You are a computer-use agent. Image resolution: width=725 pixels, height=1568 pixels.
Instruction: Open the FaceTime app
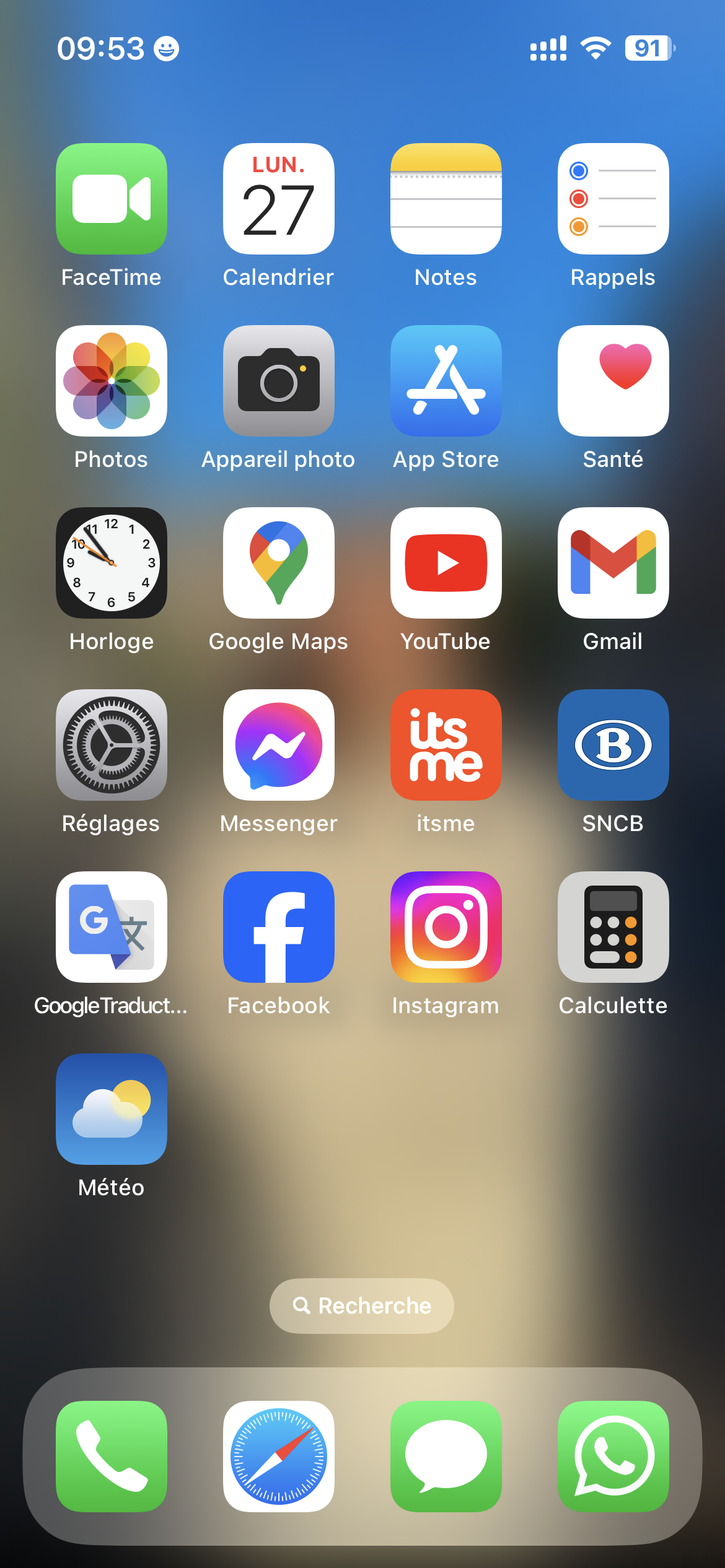112,199
